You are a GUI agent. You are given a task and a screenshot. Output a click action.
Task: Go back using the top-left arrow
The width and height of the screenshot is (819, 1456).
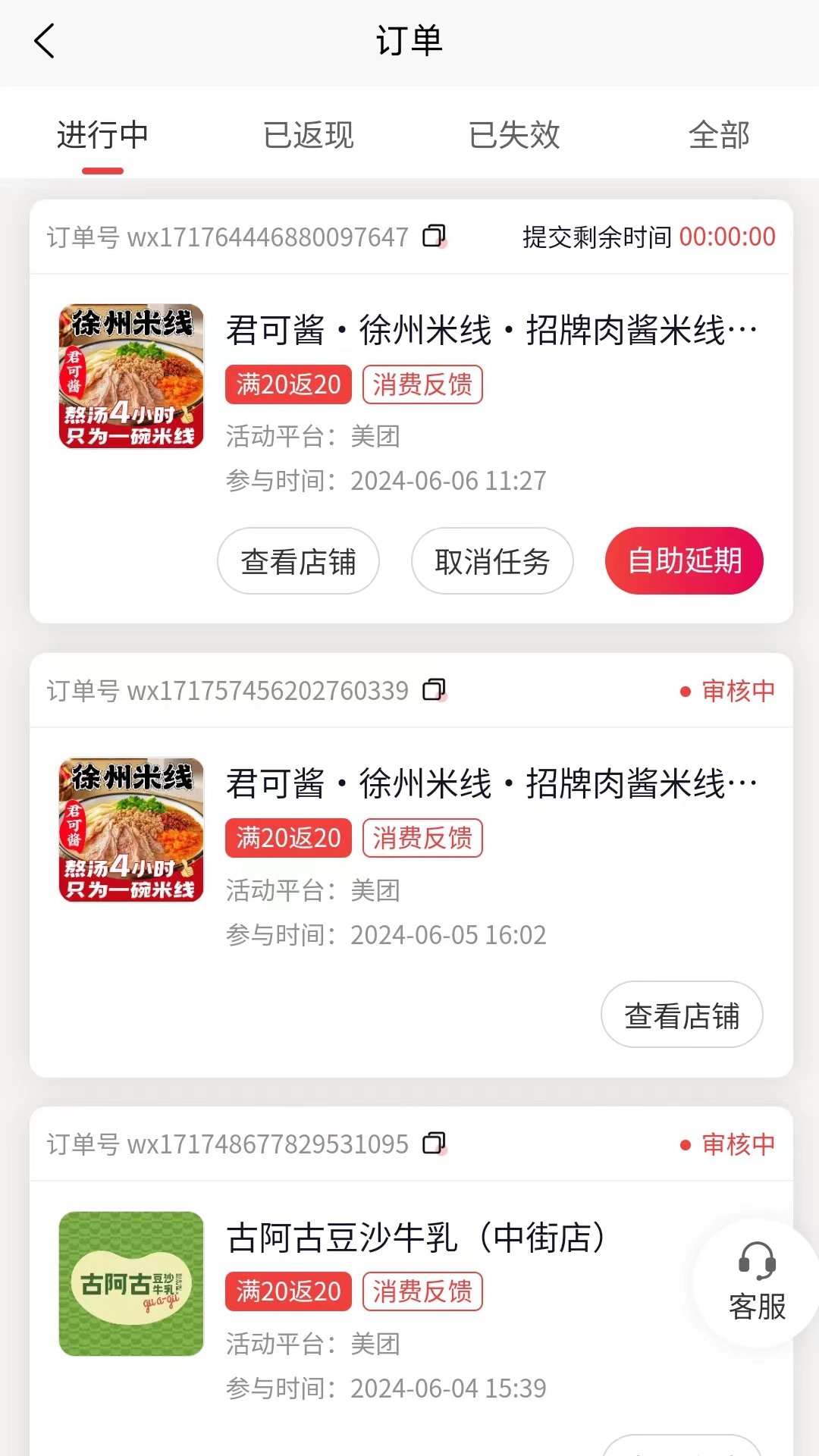click(x=45, y=42)
